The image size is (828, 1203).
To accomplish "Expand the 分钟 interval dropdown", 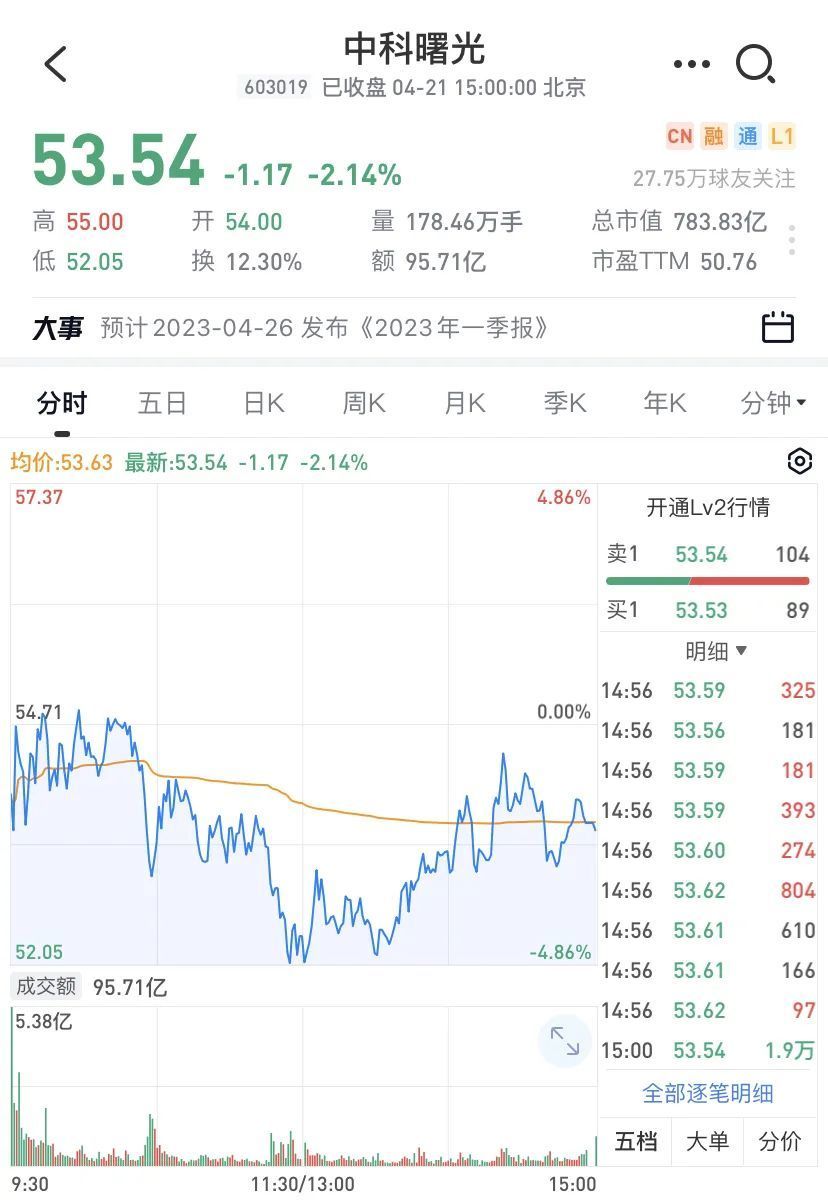I will click(772, 403).
